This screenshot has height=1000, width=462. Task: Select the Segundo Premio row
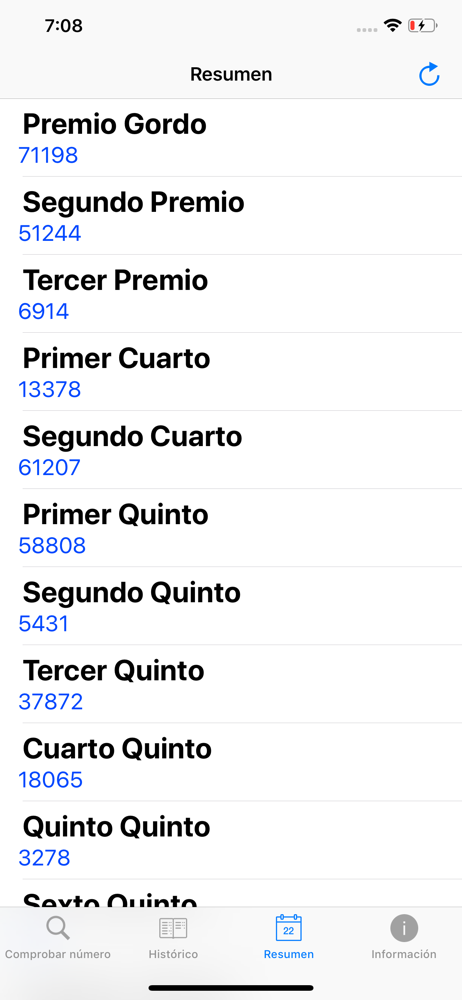tap(231, 216)
